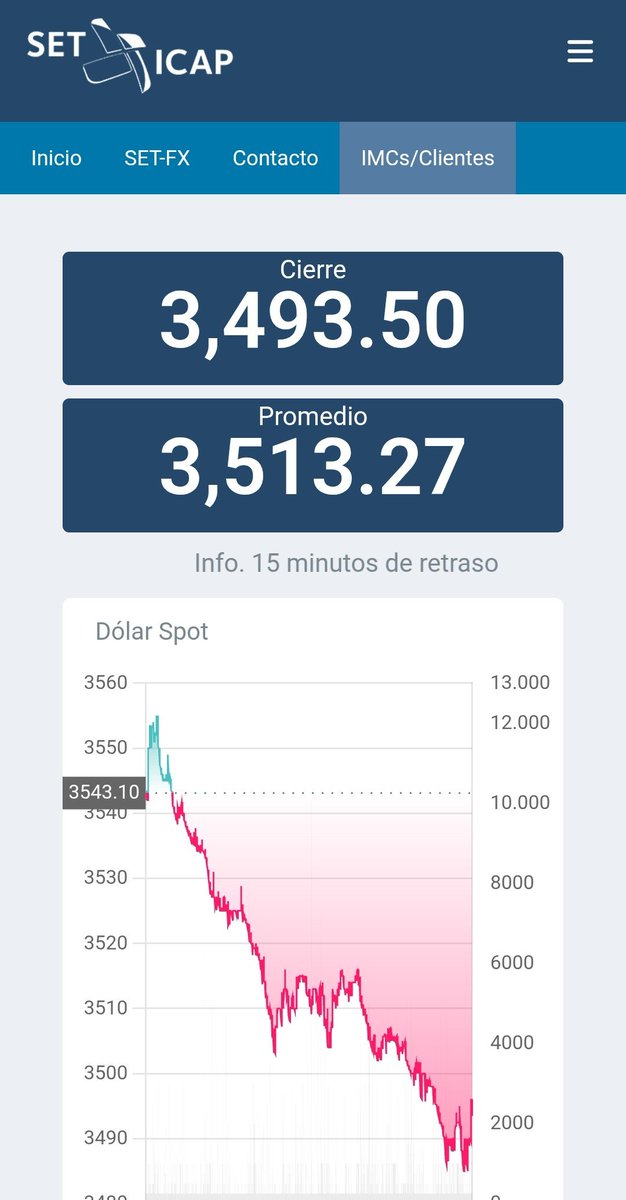Open the Contacto page
The width and height of the screenshot is (626, 1200).
(x=275, y=158)
